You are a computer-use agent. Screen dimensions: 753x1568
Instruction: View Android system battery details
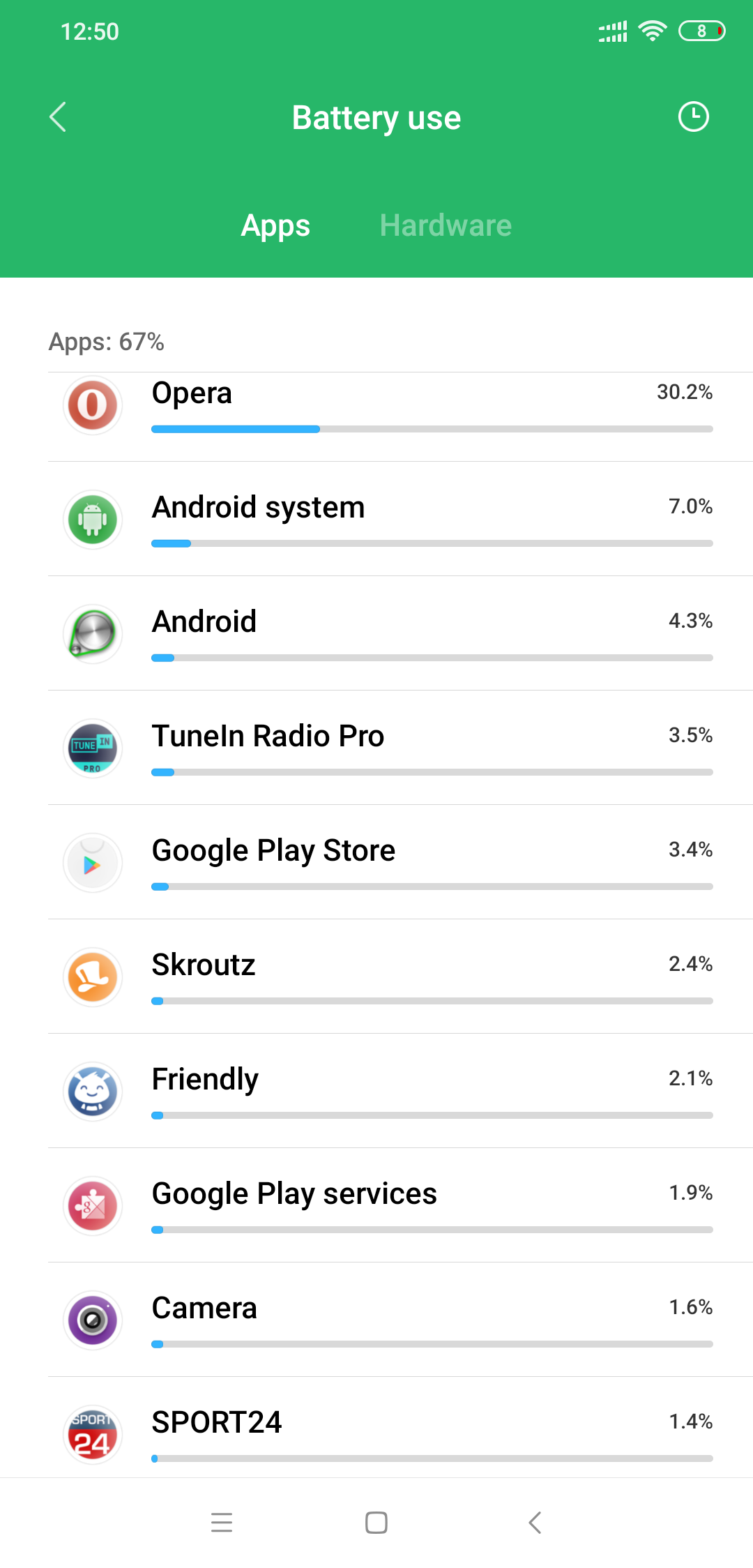[x=400, y=519]
